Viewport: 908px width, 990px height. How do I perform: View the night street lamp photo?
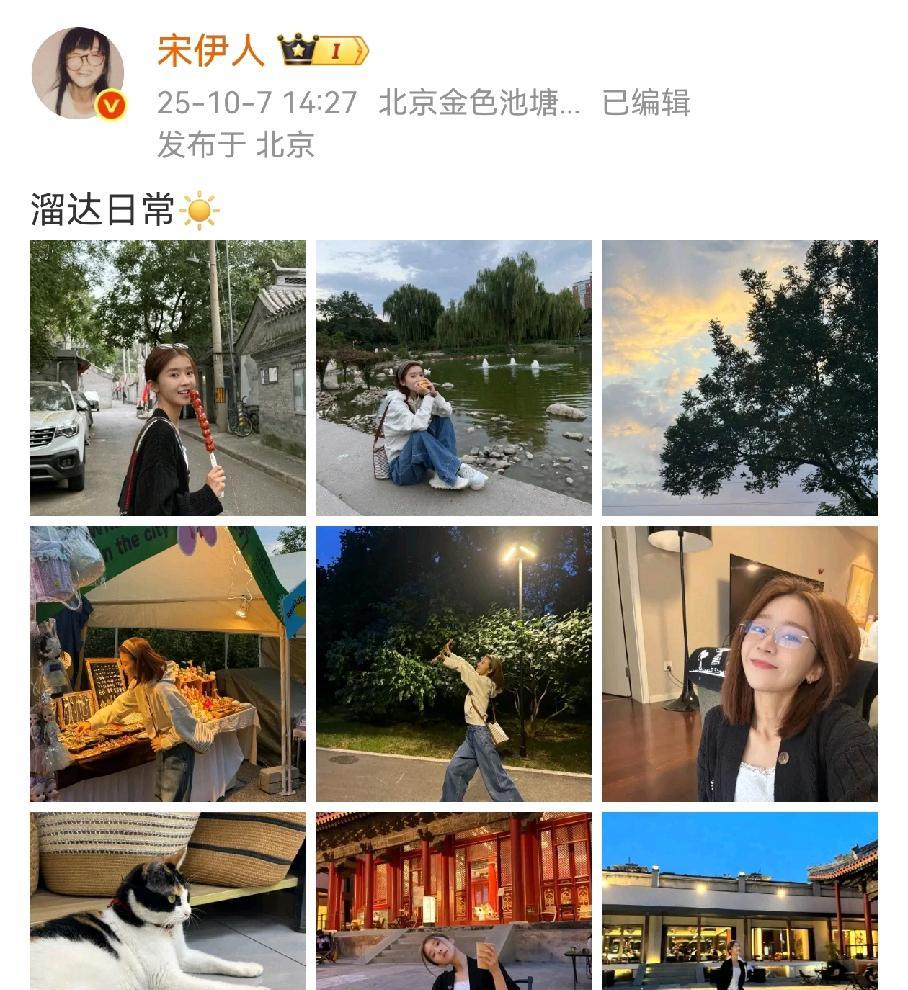[454, 664]
